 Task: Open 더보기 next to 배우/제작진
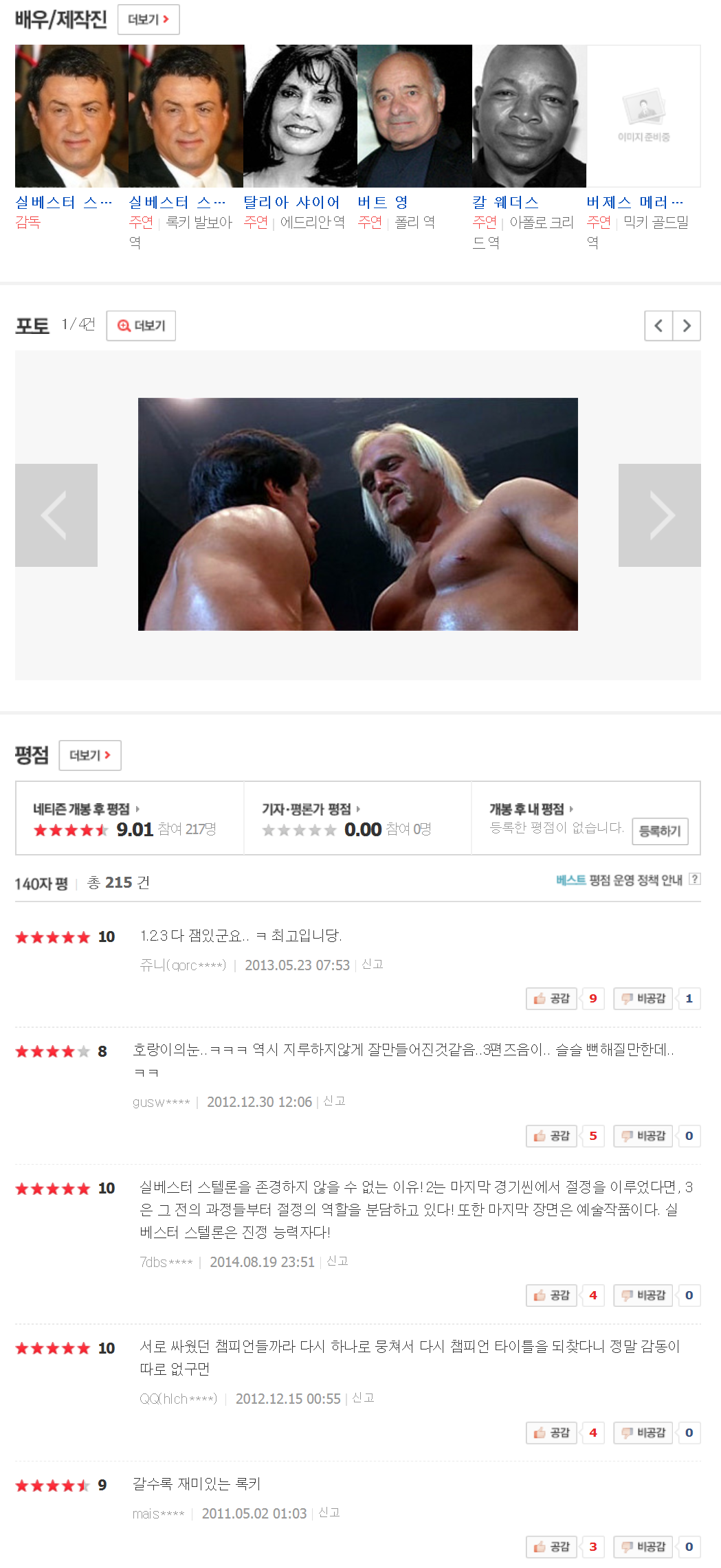[x=148, y=19]
